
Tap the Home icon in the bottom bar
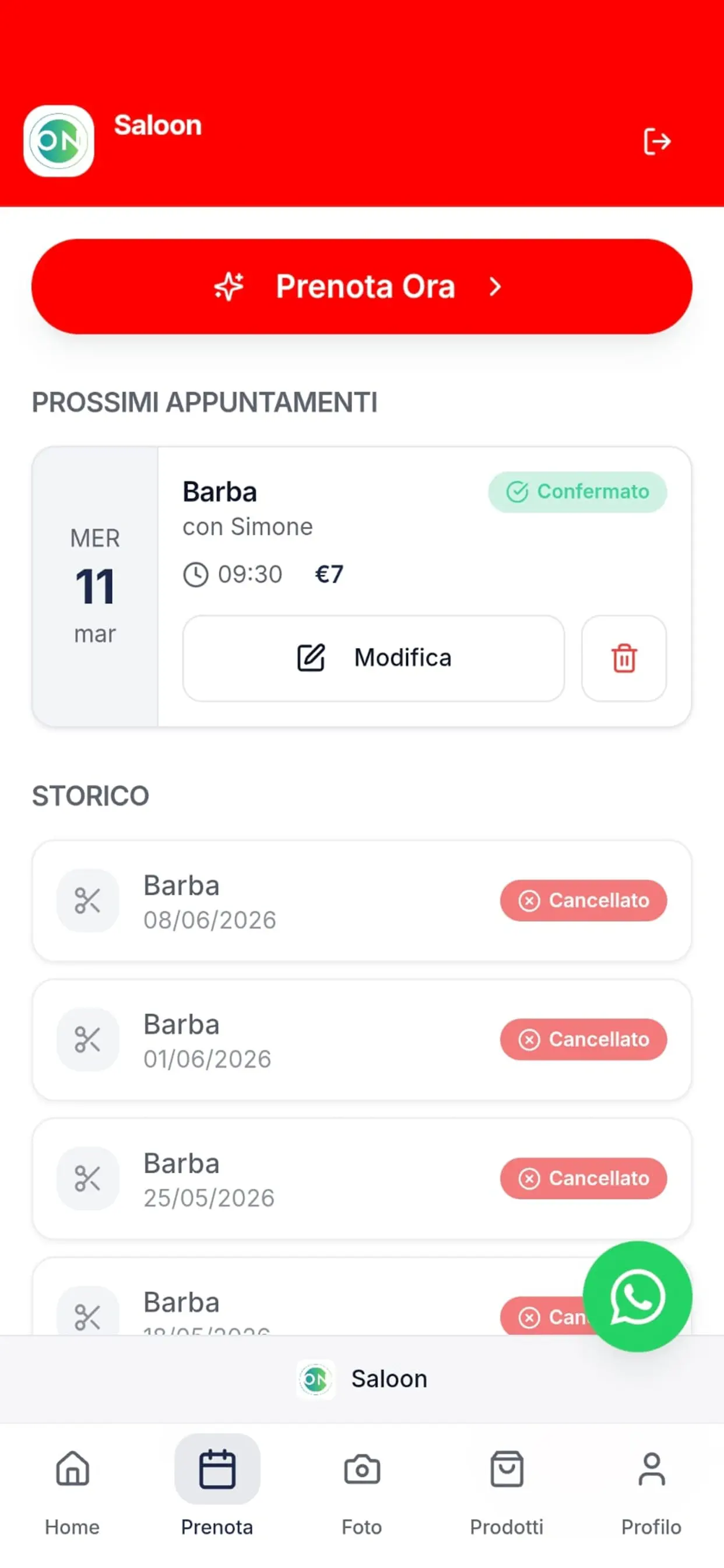(x=71, y=1469)
